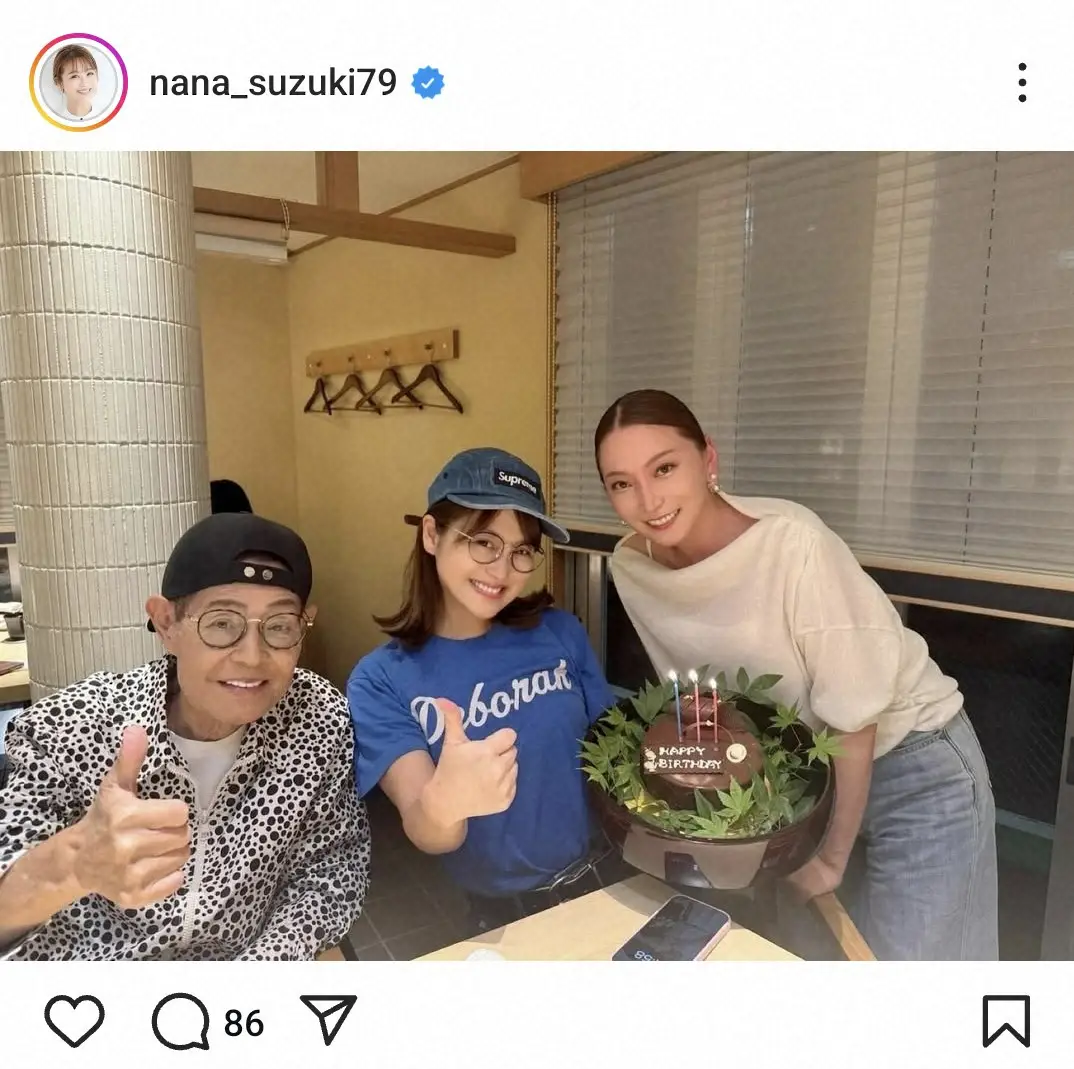Open the comments on this post
Image resolution: width=1074 pixels, height=1069 pixels.
pyautogui.click(x=181, y=1021)
